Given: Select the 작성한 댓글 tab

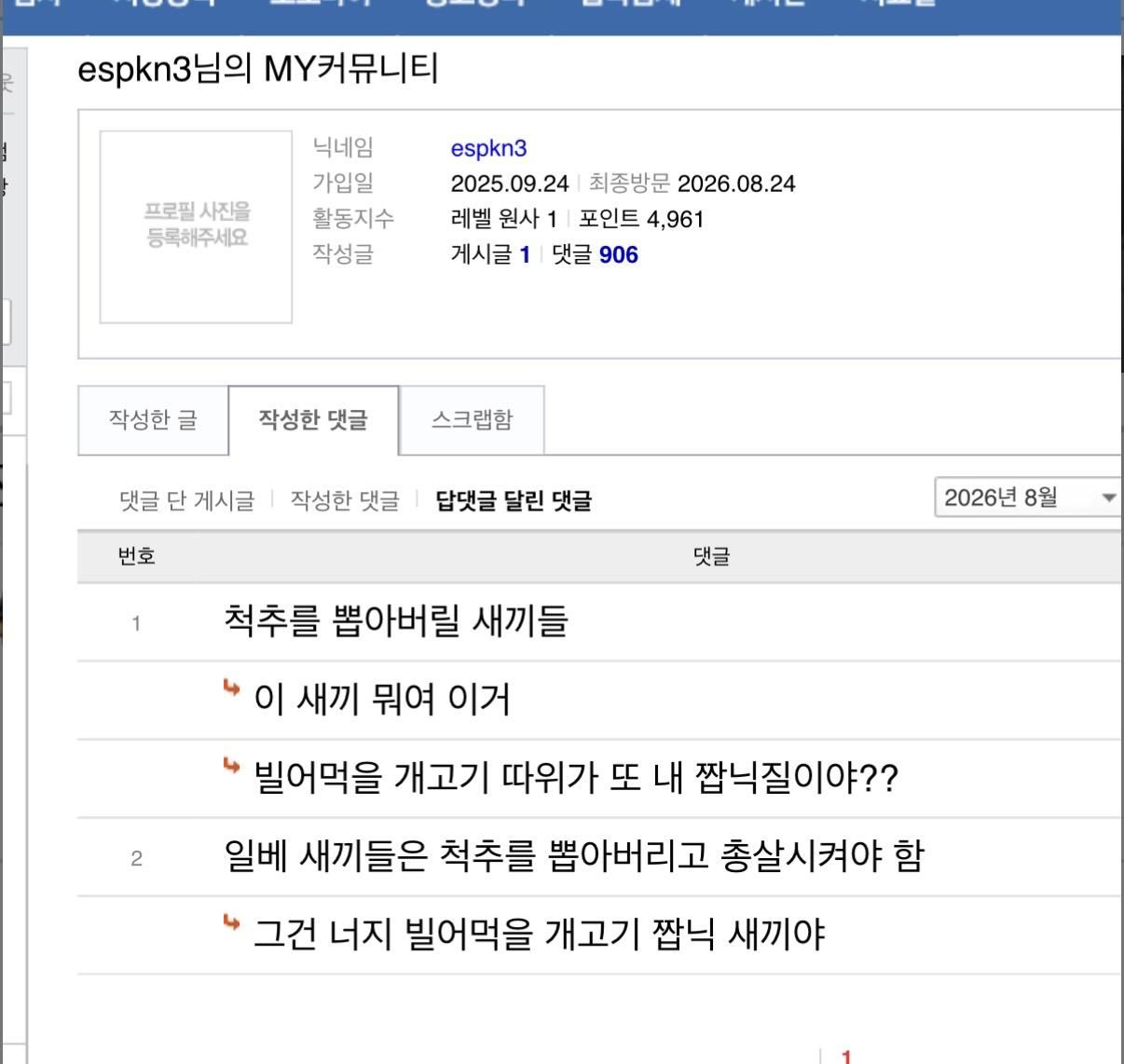Looking at the screenshot, I should pyautogui.click(x=313, y=419).
